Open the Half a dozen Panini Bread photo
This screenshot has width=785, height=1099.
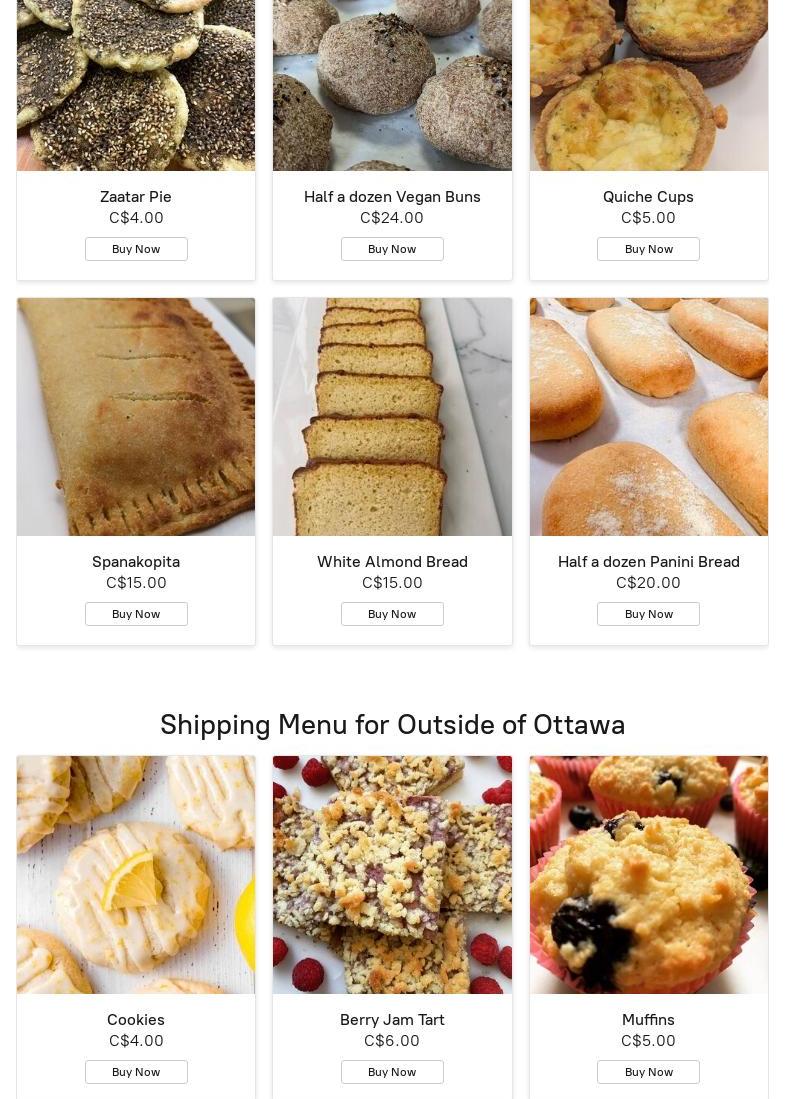tap(648, 417)
